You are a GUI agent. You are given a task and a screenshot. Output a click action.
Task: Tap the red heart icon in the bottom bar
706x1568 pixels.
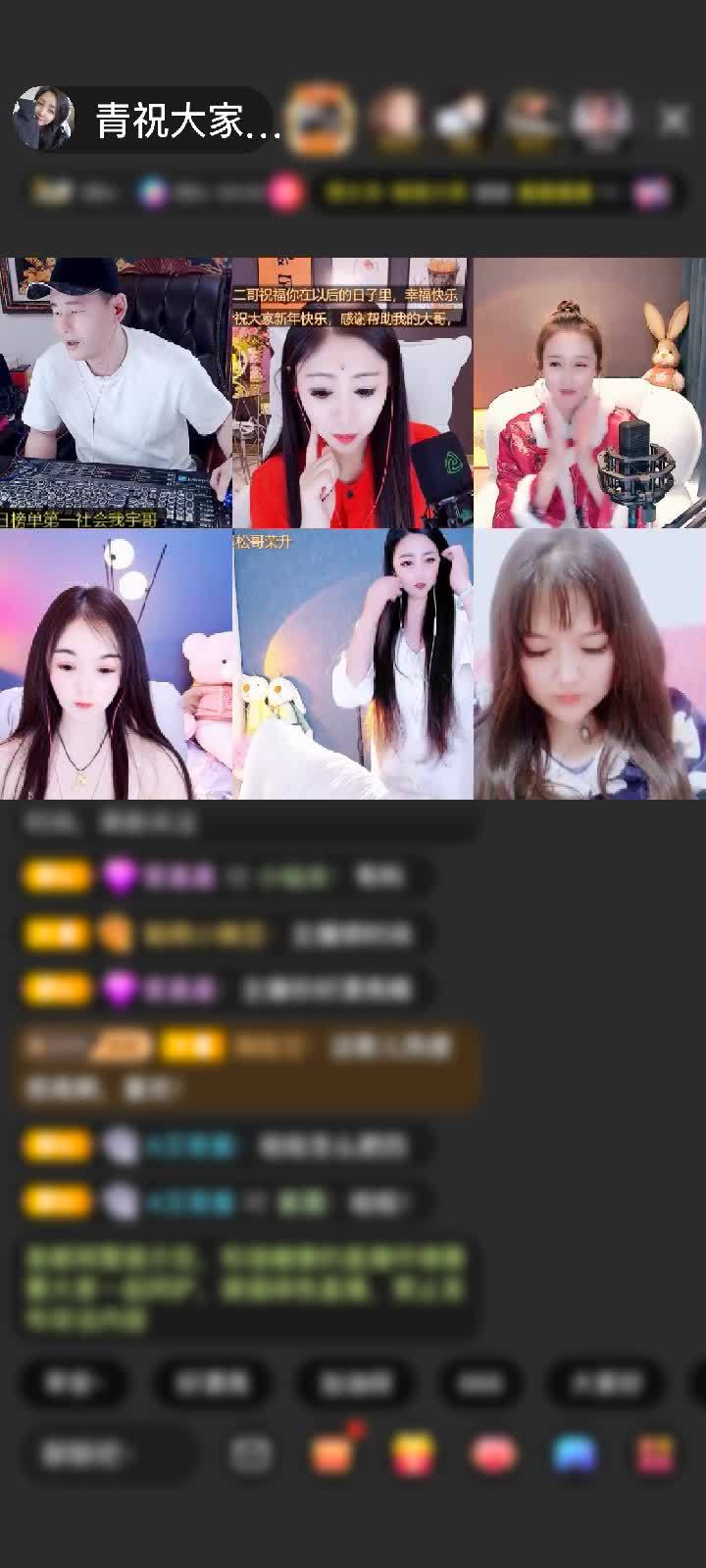tap(493, 1453)
